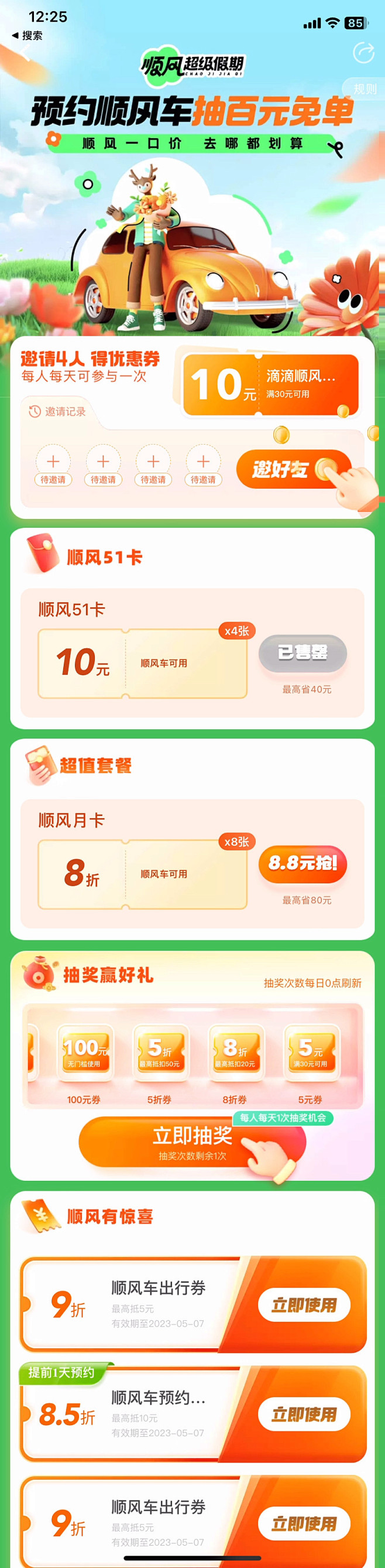Open the 规则 rules button
The height and width of the screenshot is (1568, 385).
point(366,89)
